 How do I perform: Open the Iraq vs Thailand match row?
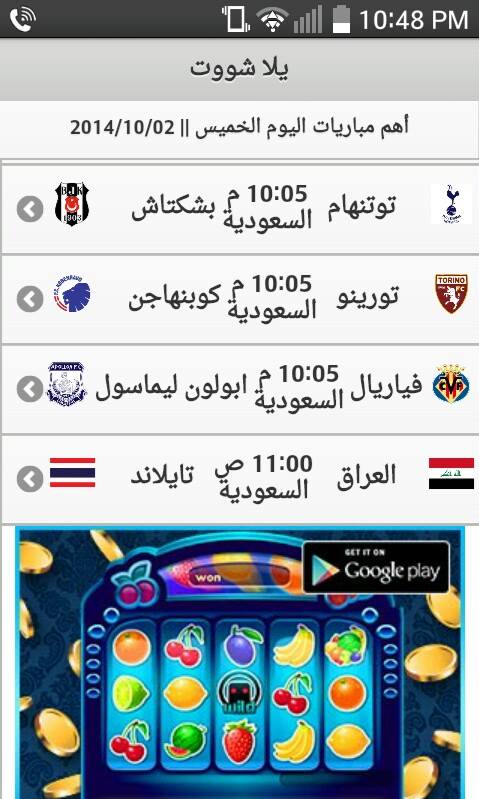click(240, 478)
